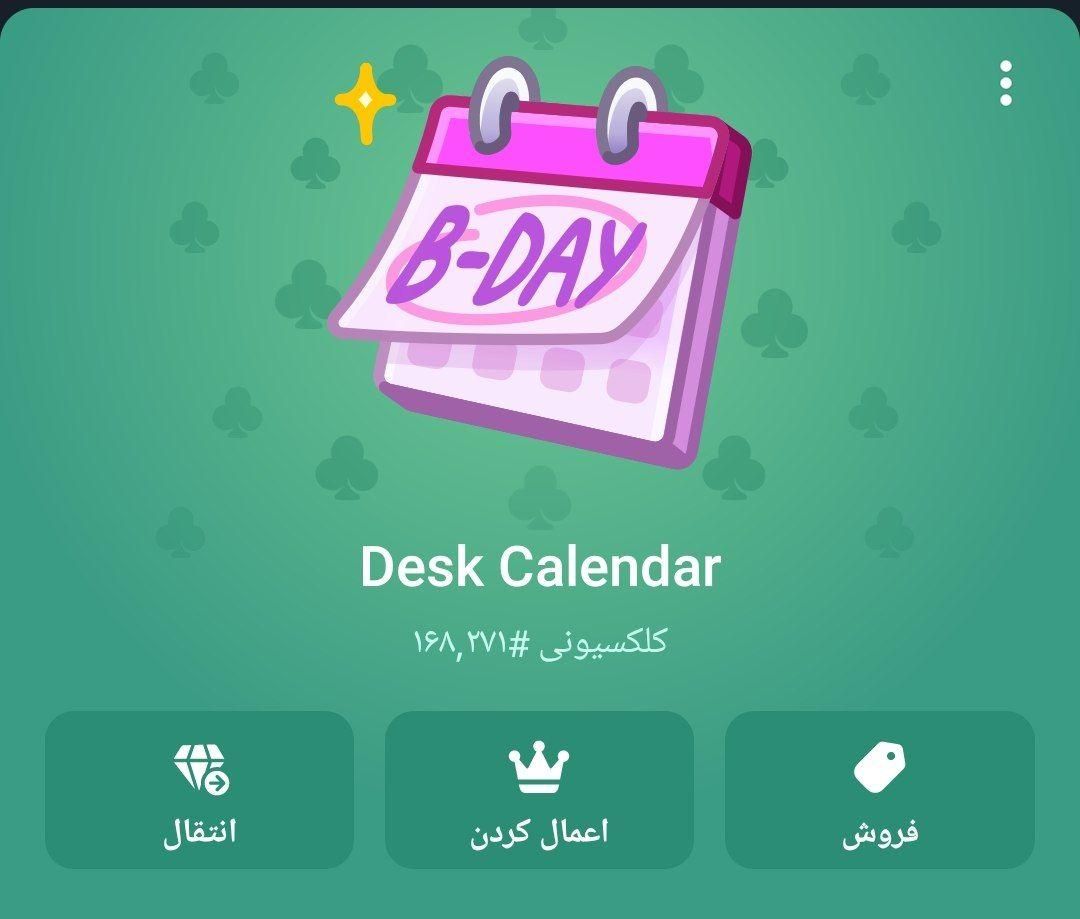The width and height of the screenshot is (1080, 919).
Task: Tap the فروش (sell) button
Action: point(879,790)
